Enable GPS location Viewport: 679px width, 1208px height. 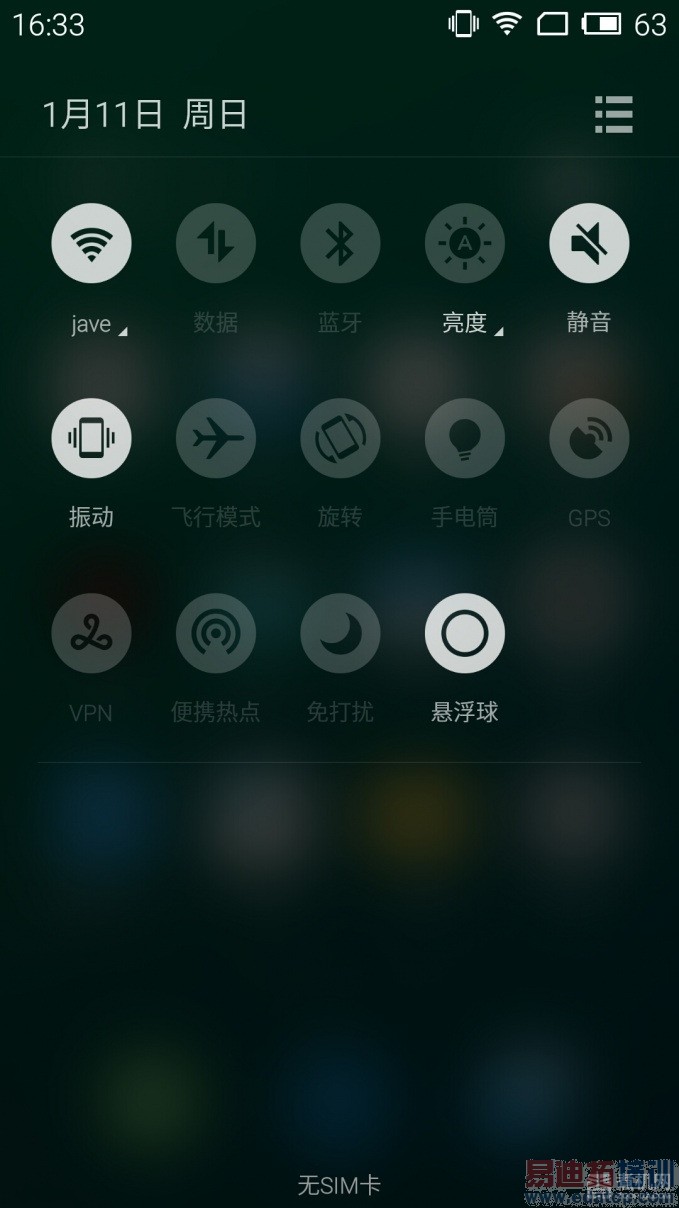click(589, 438)
